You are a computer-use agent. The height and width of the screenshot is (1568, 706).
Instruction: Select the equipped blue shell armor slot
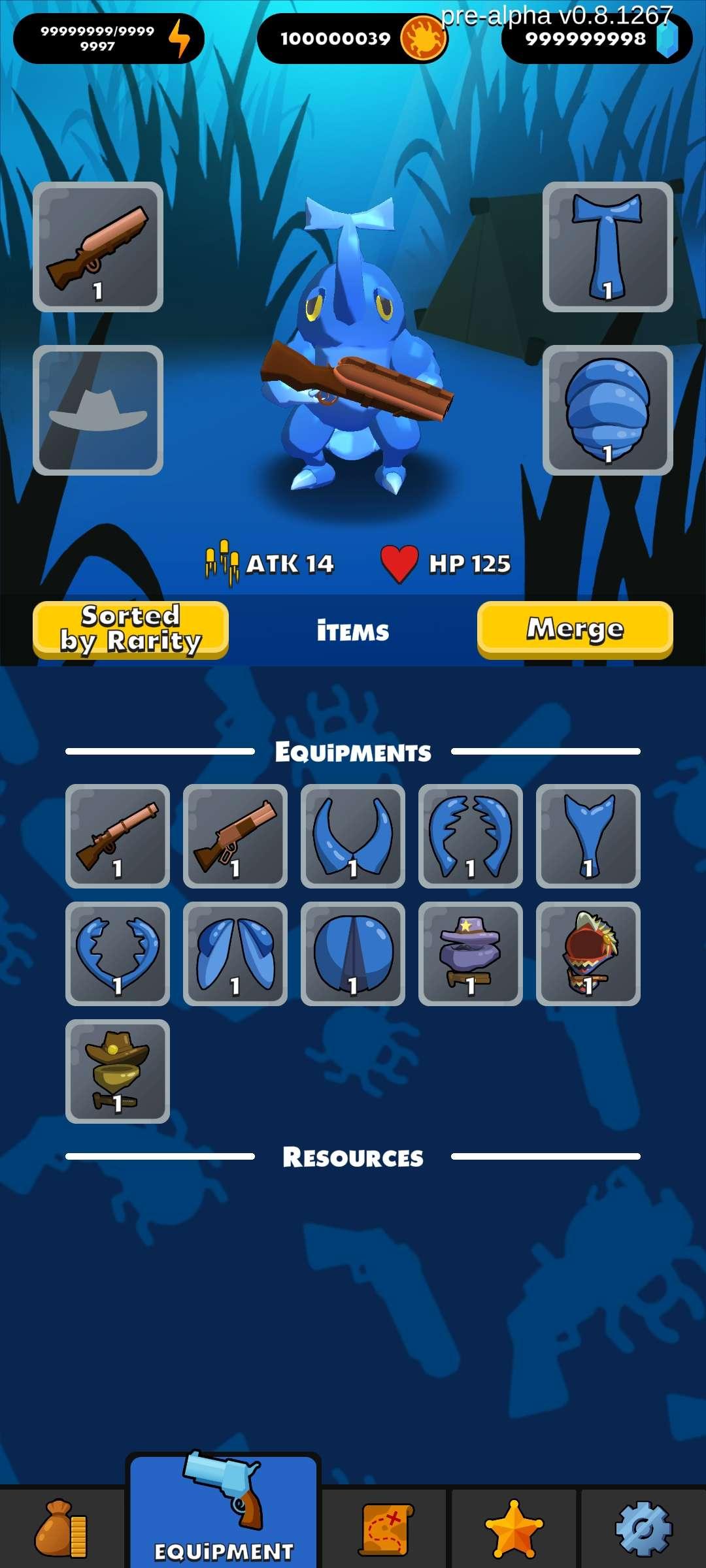tap(608, 410)
